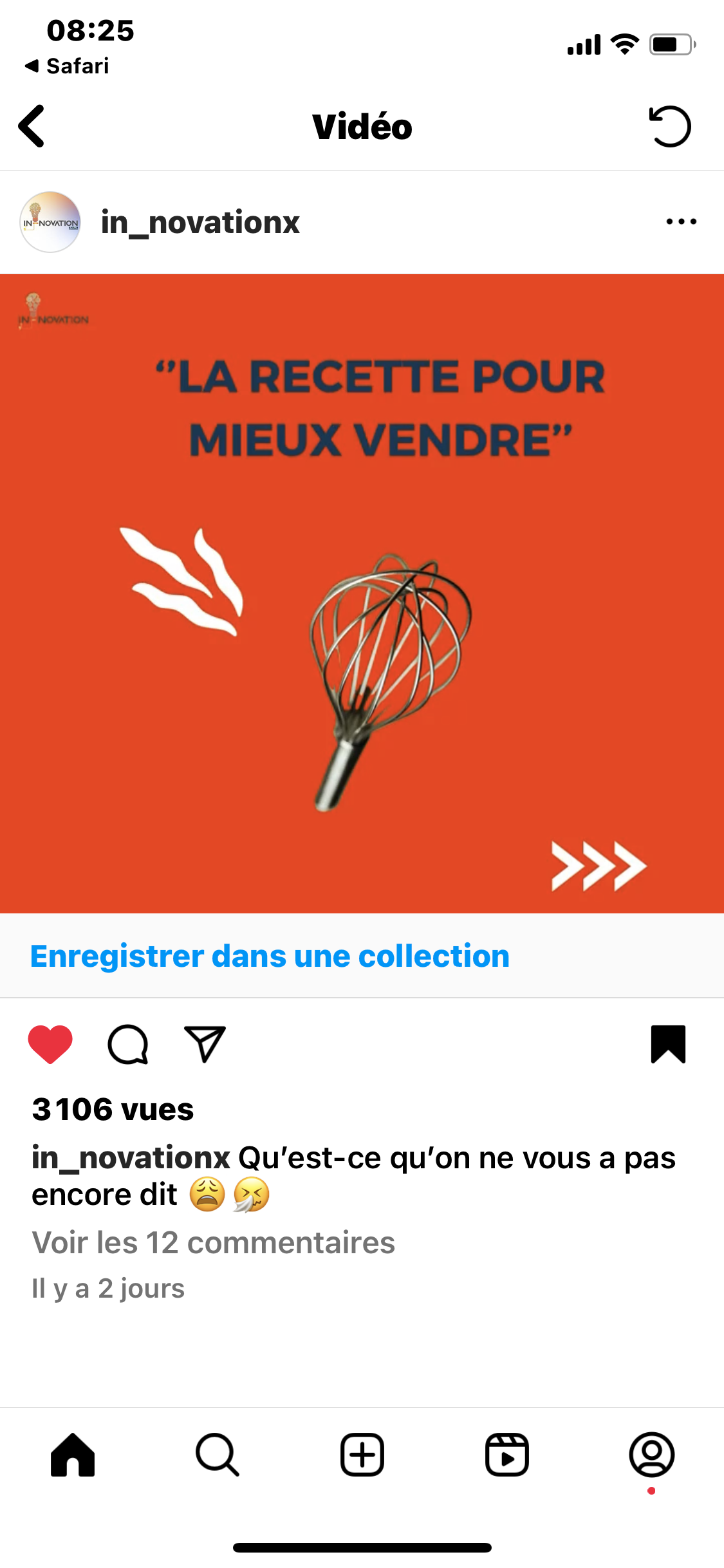Open in_novationx profile picture
The image size is (724, 1568).
[x=50, y=222]
